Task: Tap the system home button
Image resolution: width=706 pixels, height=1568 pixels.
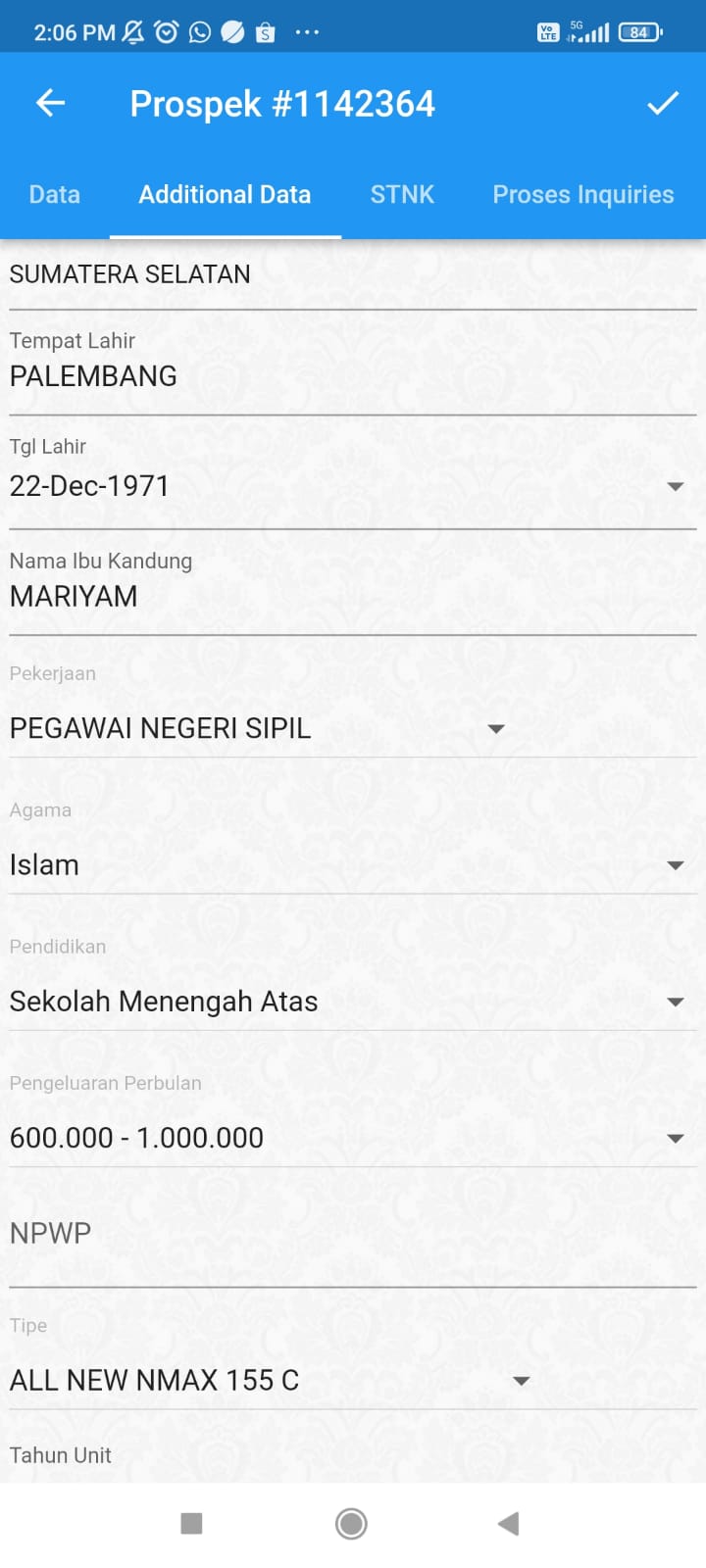Action: tap(351, 1523)
